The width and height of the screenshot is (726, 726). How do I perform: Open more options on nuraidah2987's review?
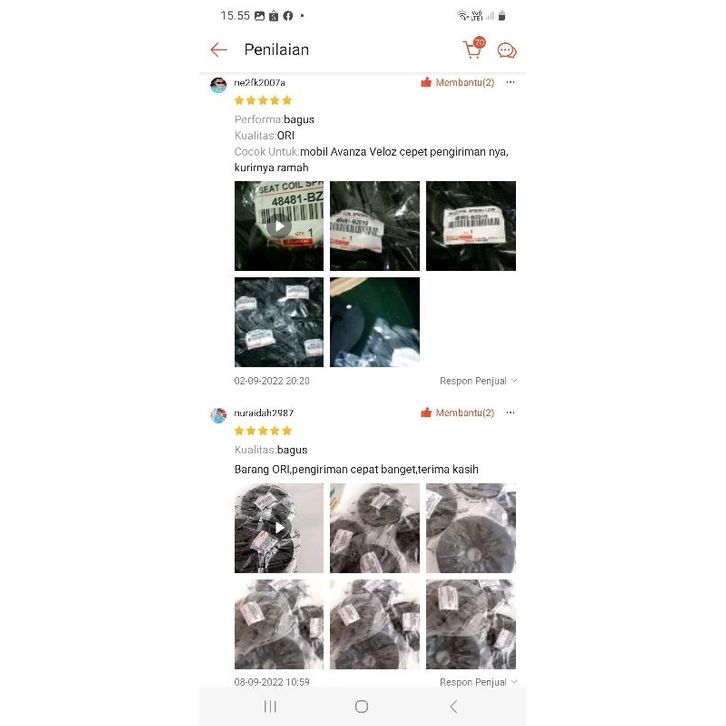tap(510, 413)
